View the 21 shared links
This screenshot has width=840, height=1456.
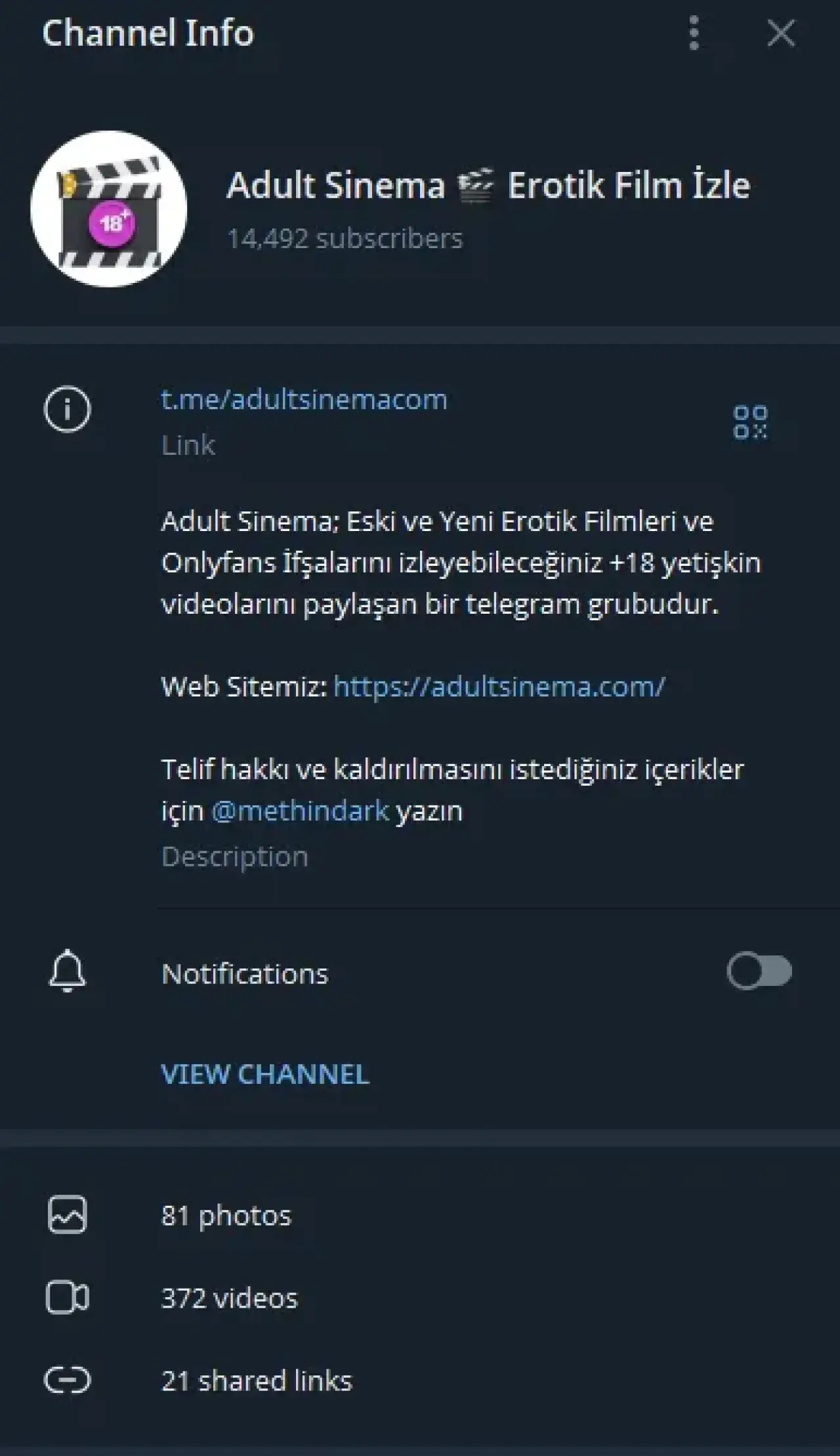(x=257, y=1381)
